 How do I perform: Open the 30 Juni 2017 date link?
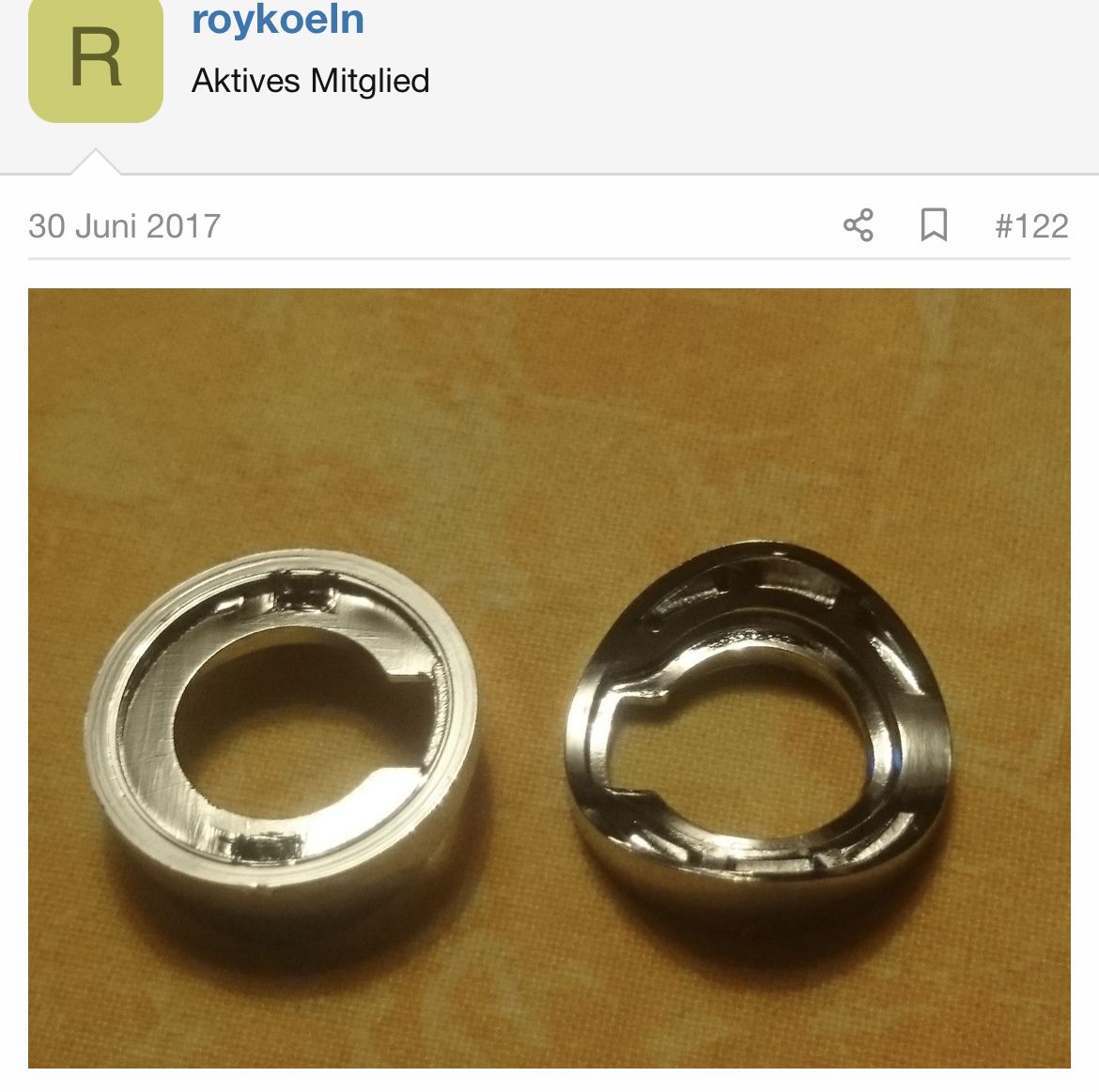pos(124,226)
